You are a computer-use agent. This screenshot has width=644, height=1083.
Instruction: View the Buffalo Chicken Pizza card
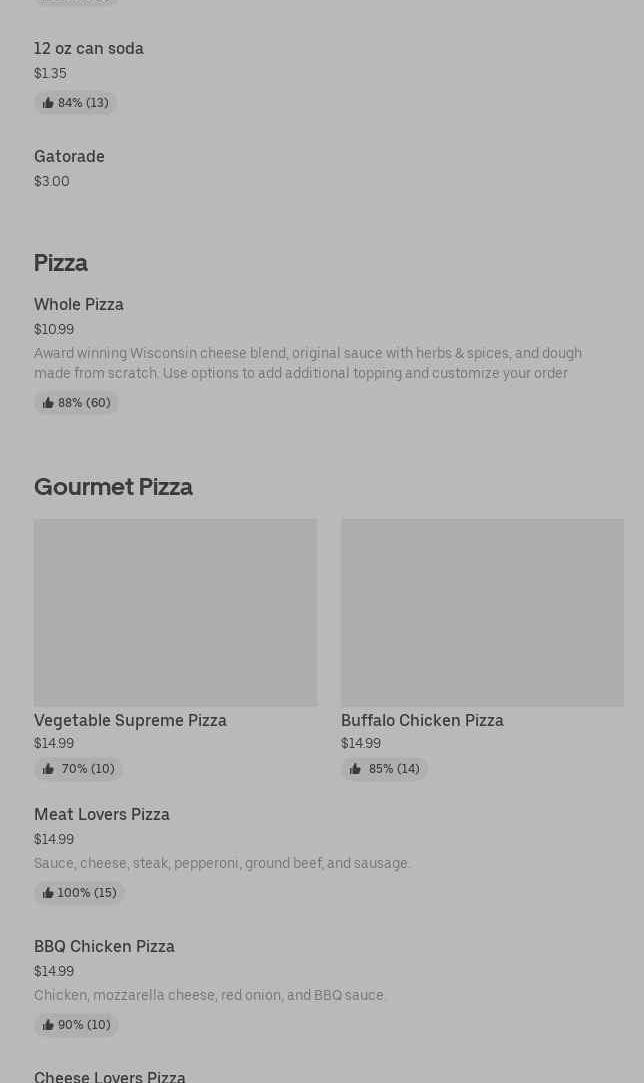482,649
